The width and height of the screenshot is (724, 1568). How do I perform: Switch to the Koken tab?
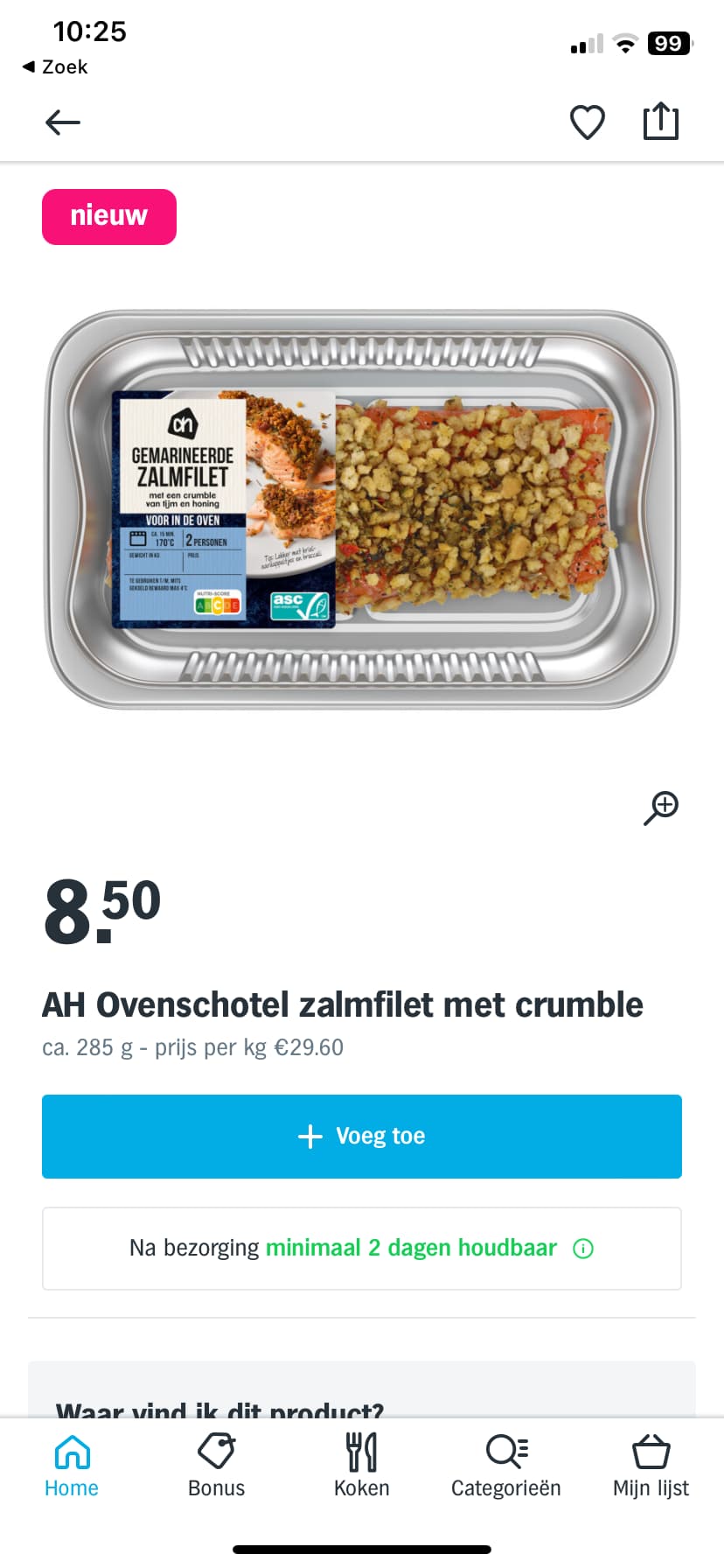point(362,1466)
